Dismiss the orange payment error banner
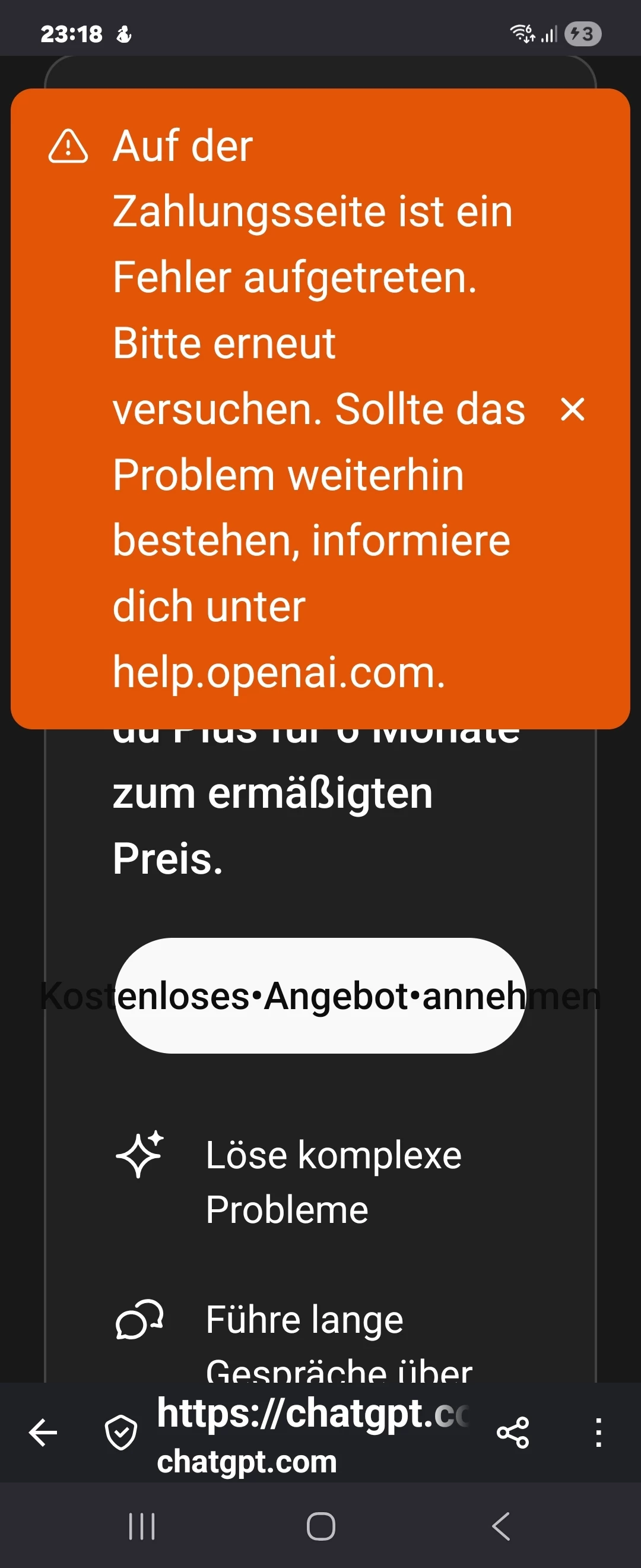This screenshot has height=1568, width=641. point(572,409)
